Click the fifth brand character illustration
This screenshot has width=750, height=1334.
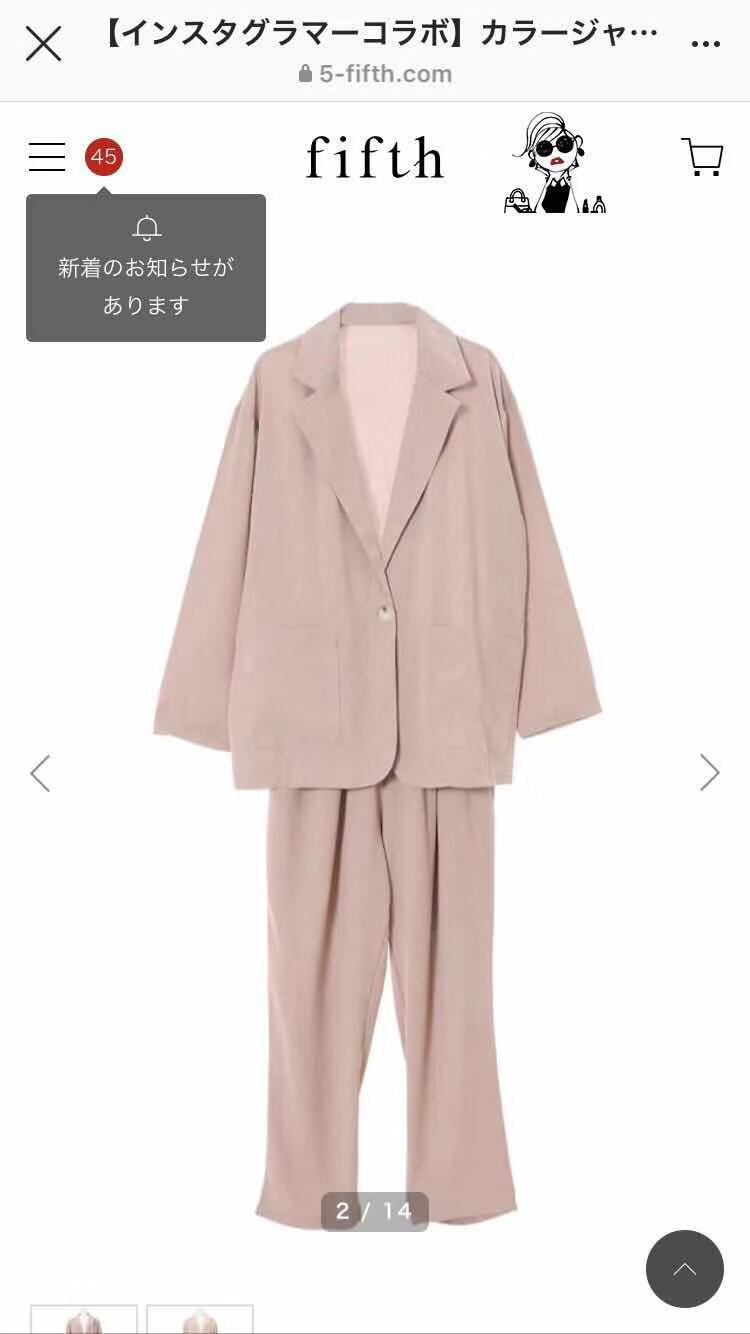coord(556,172)
